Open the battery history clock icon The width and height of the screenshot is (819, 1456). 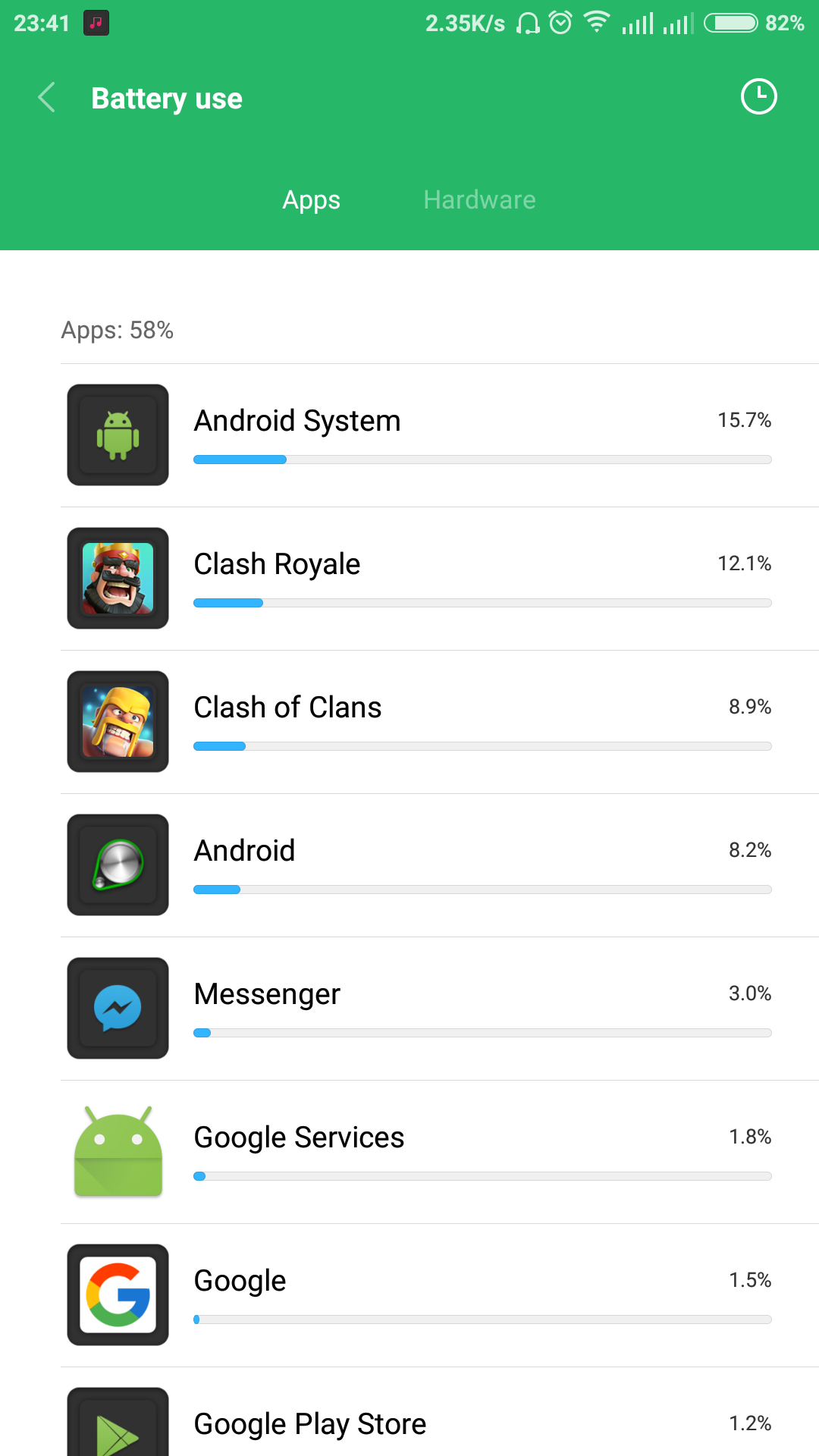[x=758, y=97]
